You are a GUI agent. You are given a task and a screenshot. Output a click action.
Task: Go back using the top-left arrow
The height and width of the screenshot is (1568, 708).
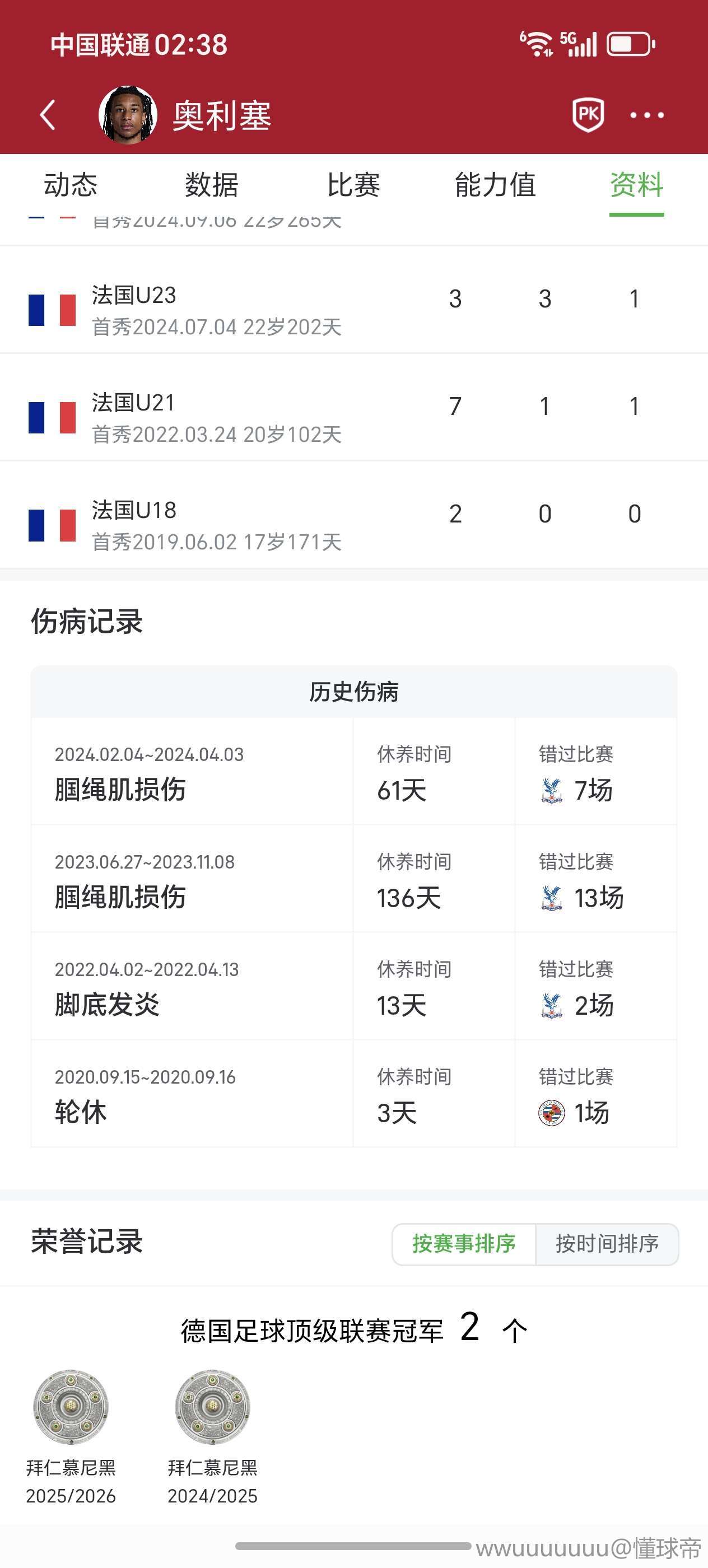[48, 115]
